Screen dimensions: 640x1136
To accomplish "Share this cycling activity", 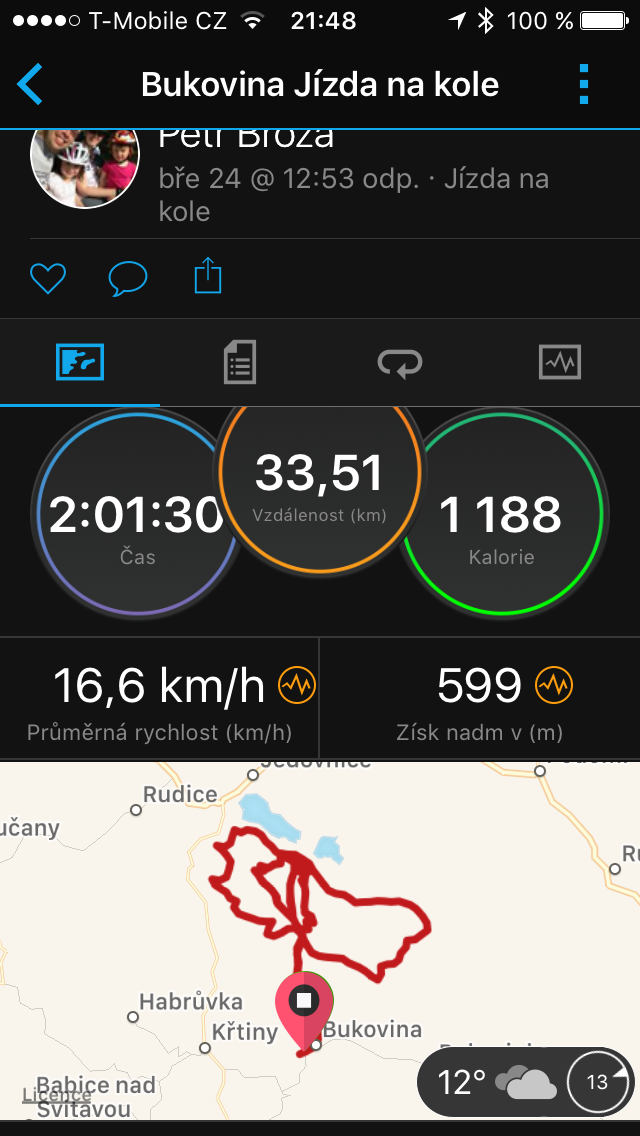I will click(x=208, y=276).
